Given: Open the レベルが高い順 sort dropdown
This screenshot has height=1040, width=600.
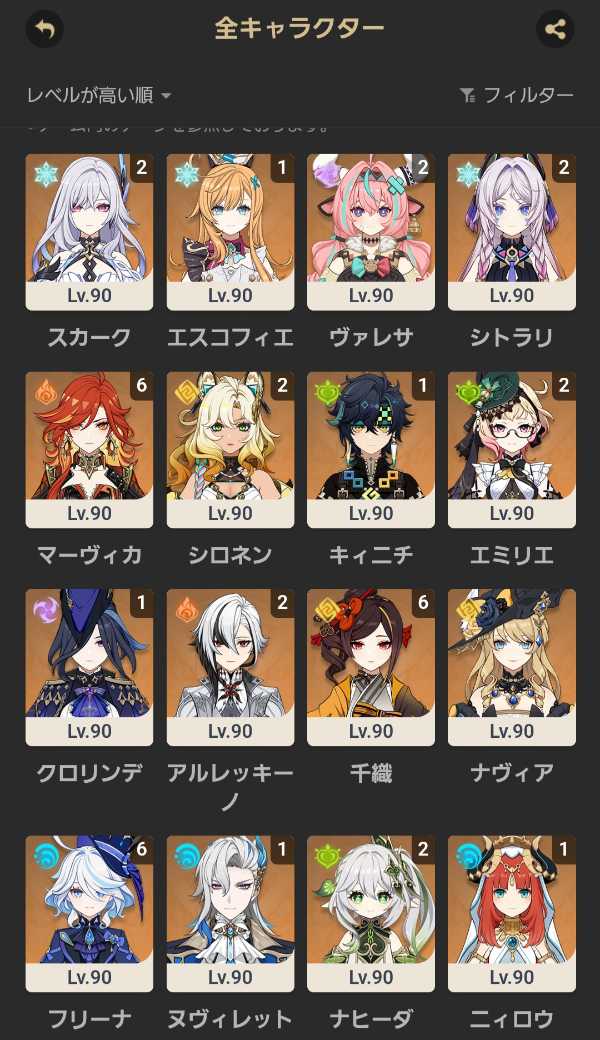Looking at the screenshot, I should pyautogui.click(x=99, y=96).
